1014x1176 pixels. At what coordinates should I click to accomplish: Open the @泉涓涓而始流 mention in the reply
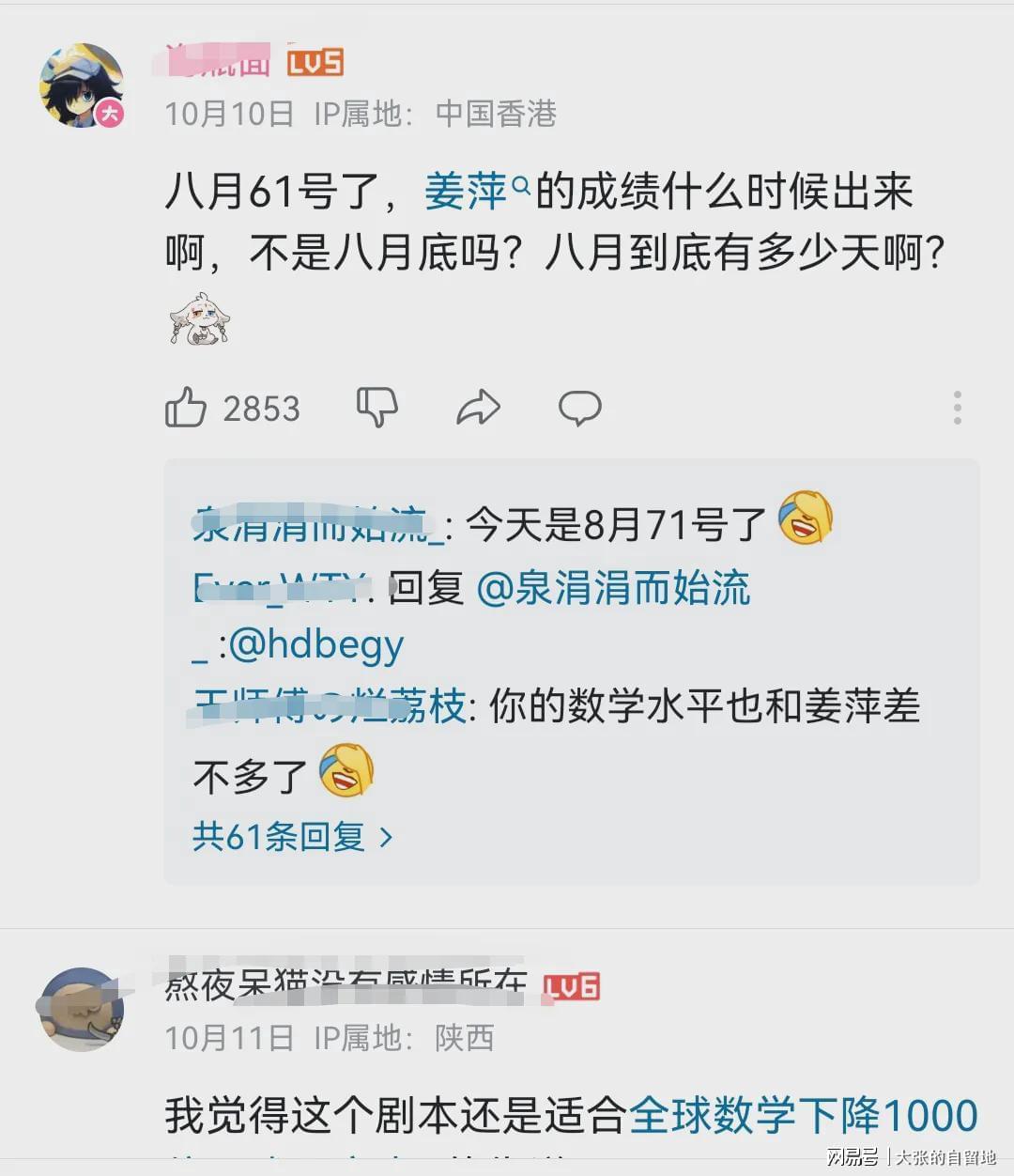[x=613, y=589]
